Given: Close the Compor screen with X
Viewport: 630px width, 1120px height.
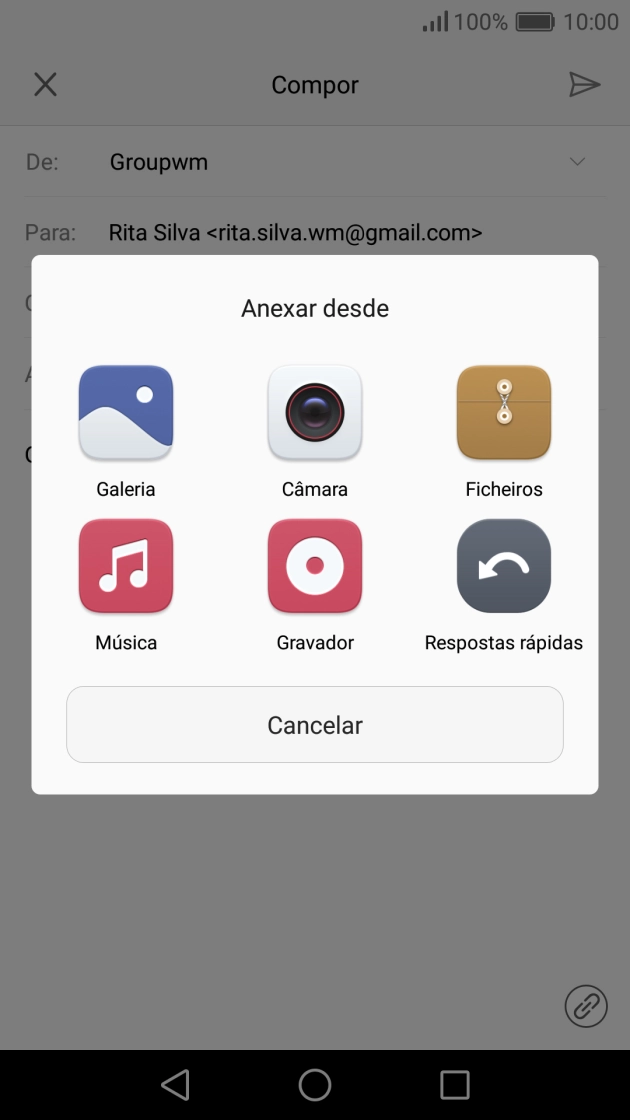Looking at the screenshot, I should pos(45,85).
